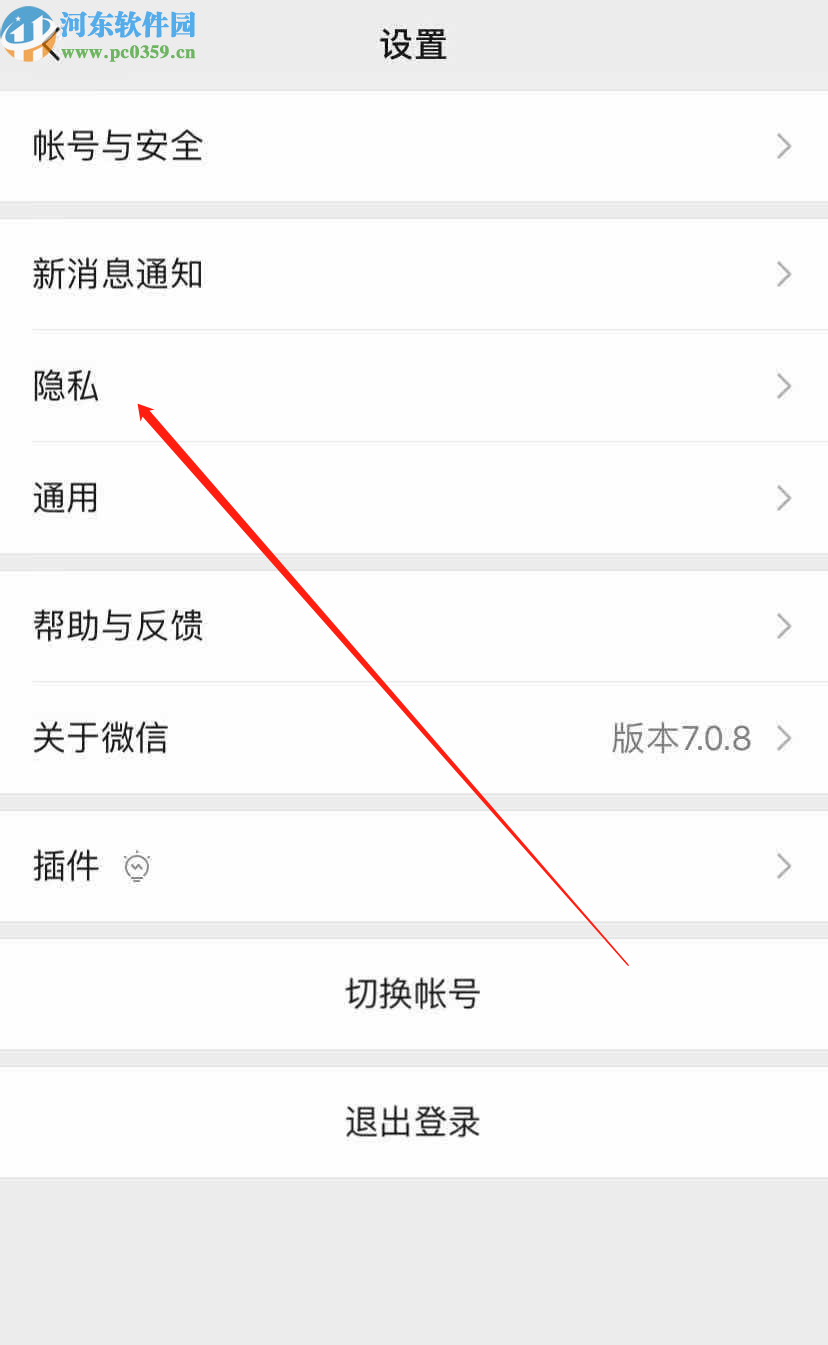Viewport: 828px width, 1345px height.
Task: Tap 切换帐号 to switch accounts
Action: pos(413,994)
